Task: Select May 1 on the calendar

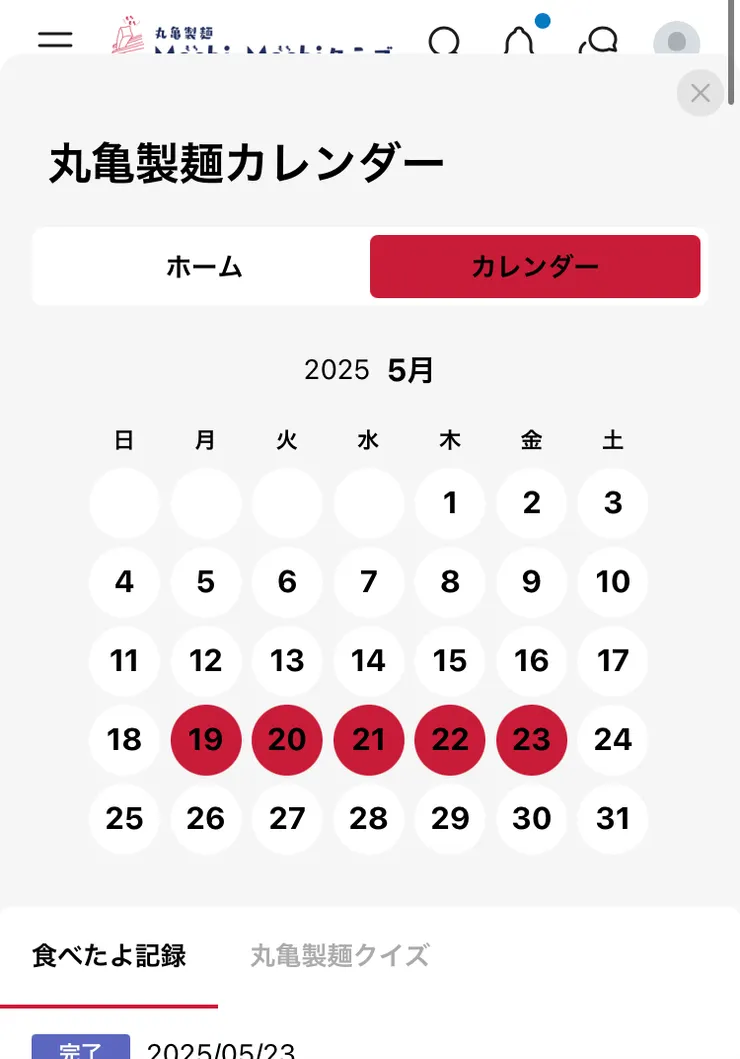Action: [450, 503]
